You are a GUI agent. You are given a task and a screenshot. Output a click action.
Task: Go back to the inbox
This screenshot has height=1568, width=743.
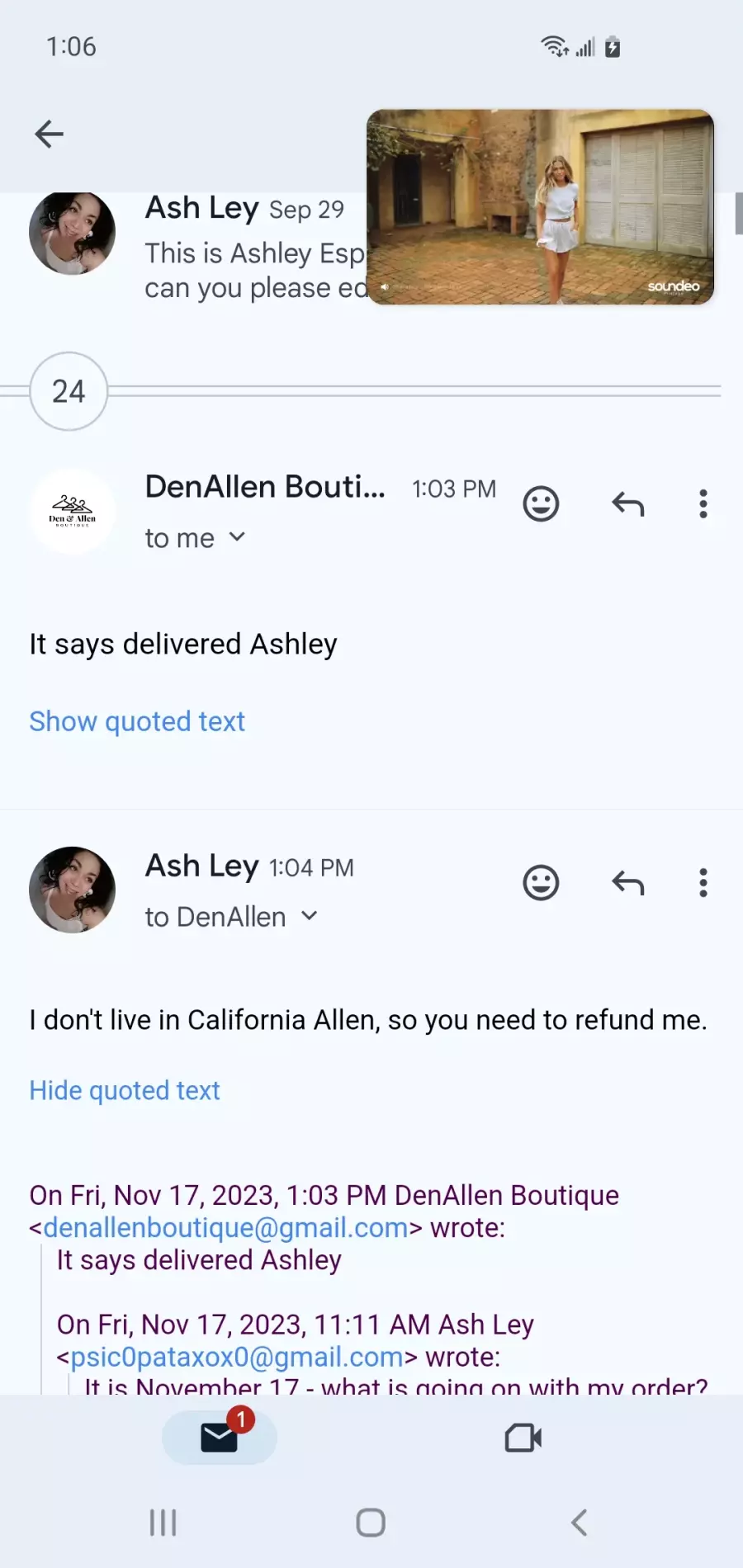coord(50,134)
